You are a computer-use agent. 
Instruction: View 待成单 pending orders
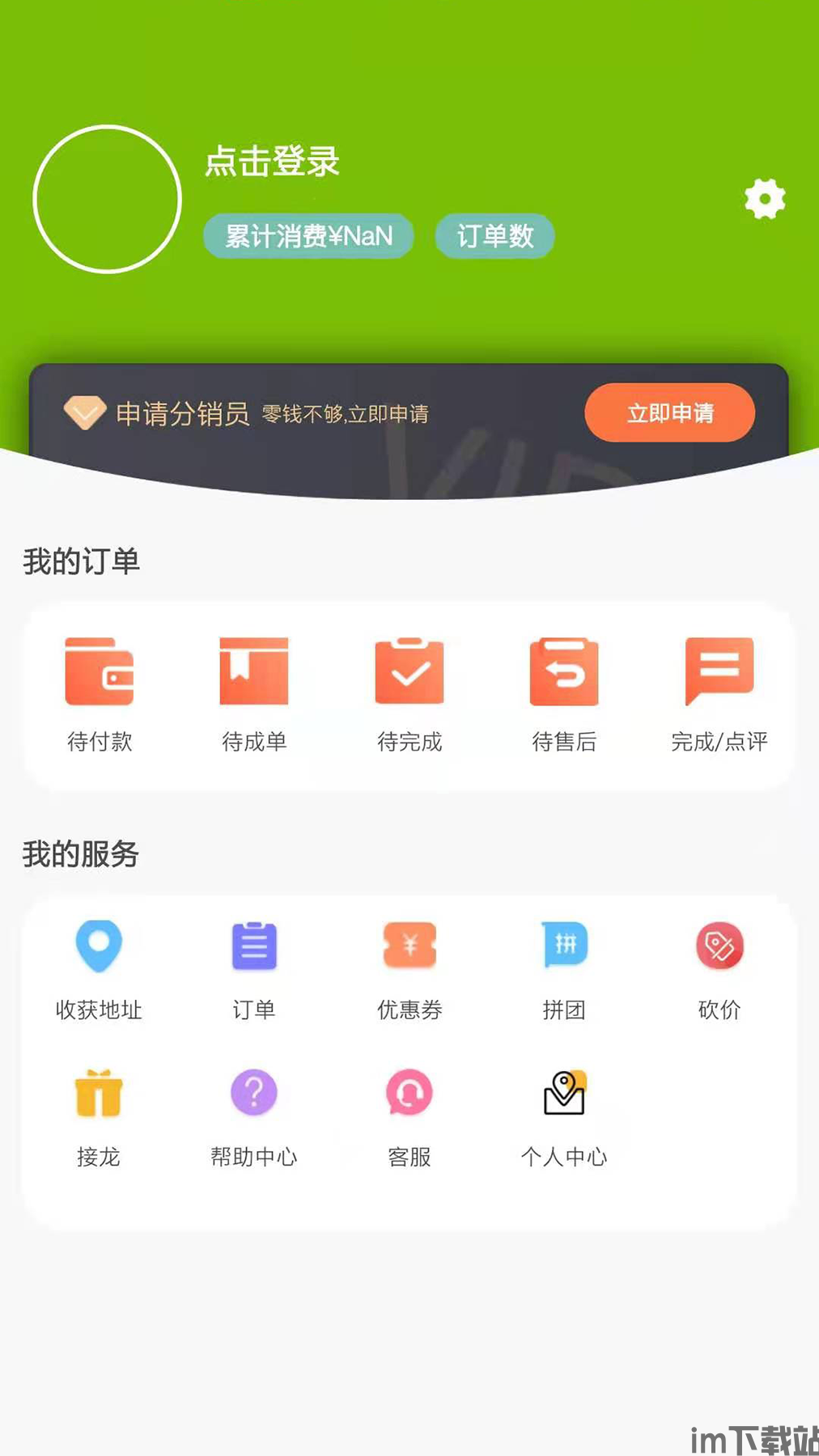pos(254,692)
